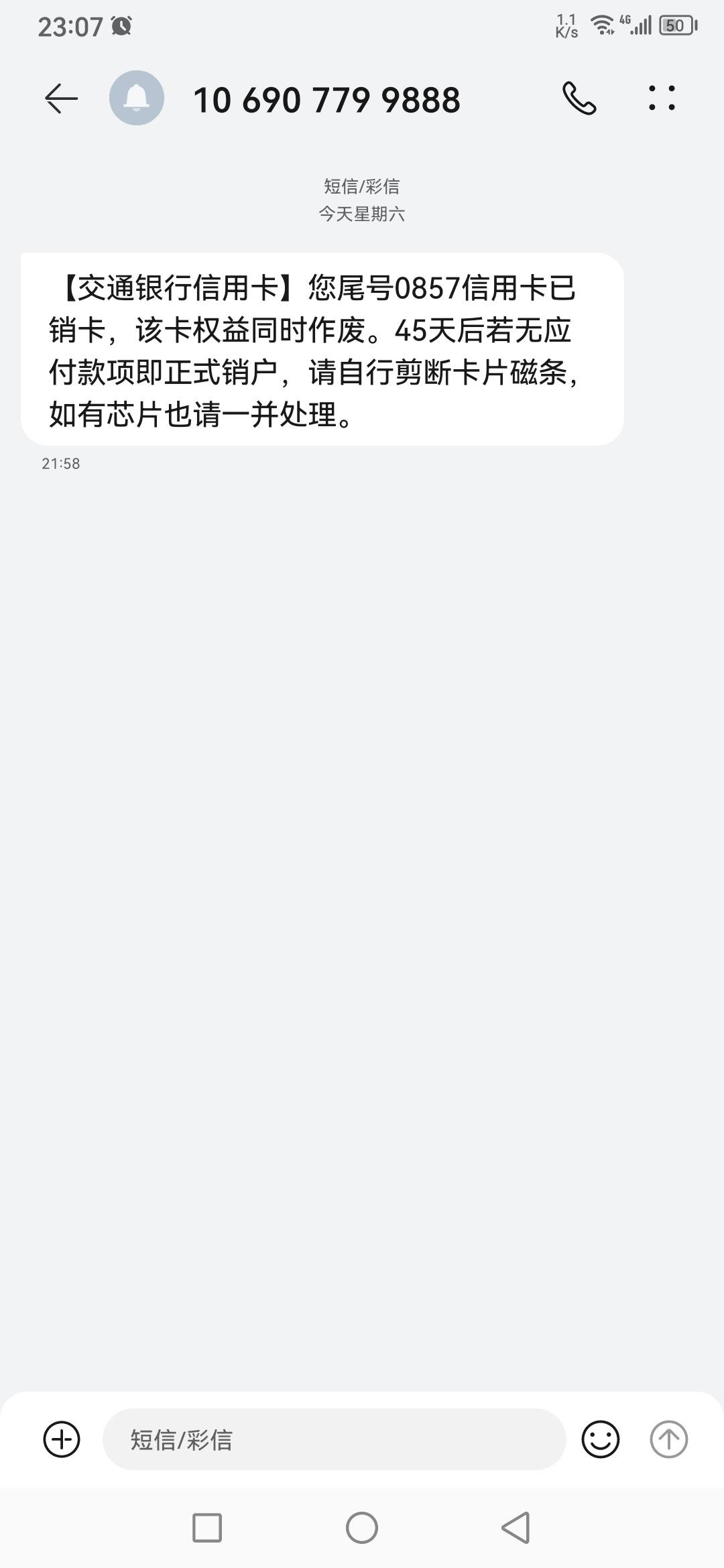
Task: Open the emoji picker
Action: click(600, 1439)
